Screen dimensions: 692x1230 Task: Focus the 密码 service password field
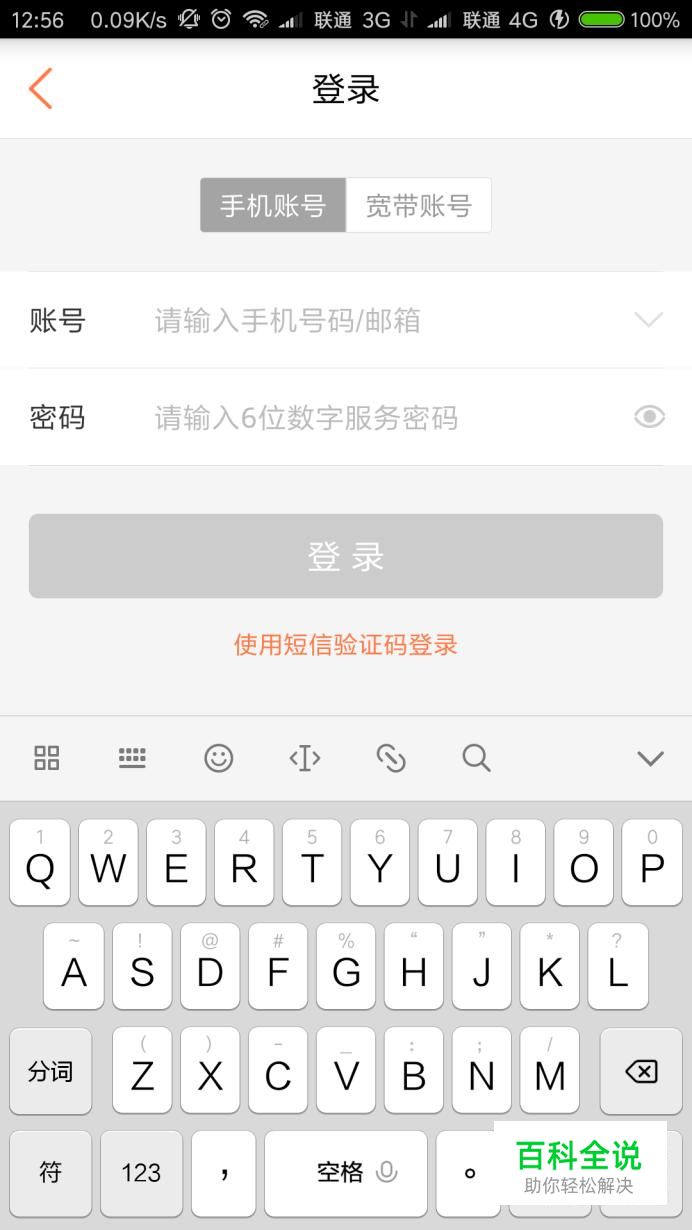point(380,417)
